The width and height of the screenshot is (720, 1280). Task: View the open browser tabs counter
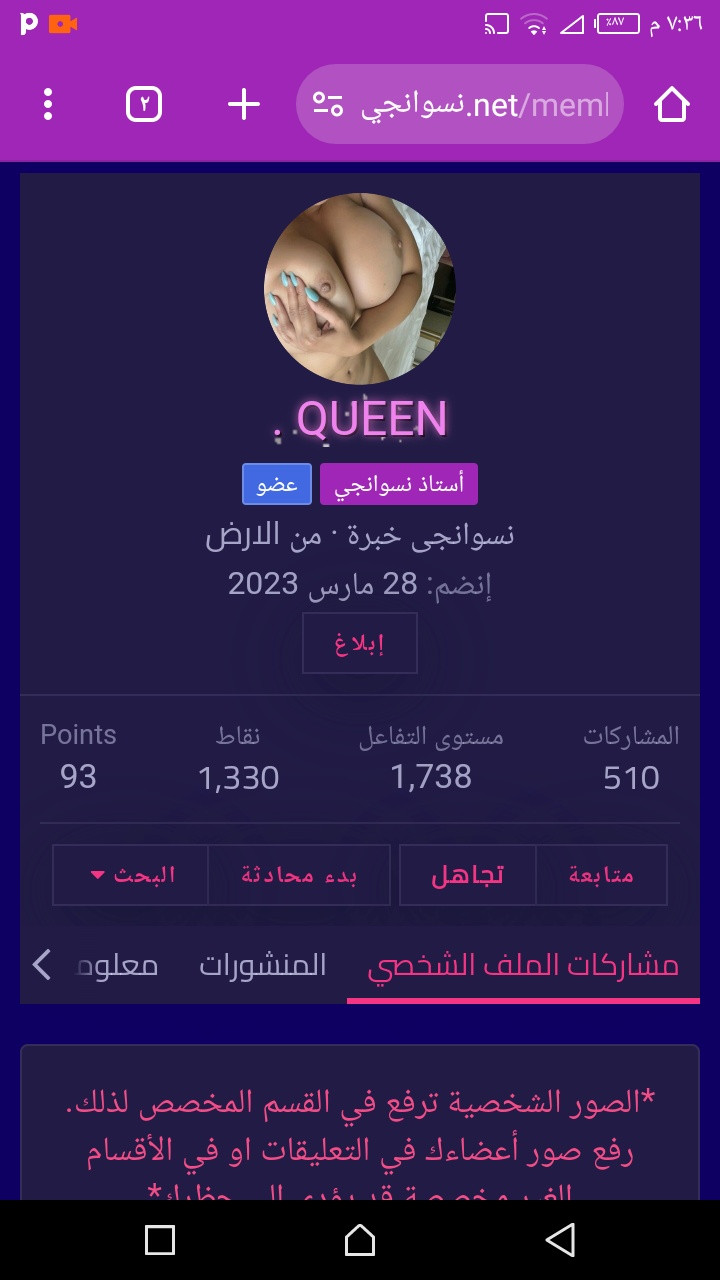tap(144, 104)
